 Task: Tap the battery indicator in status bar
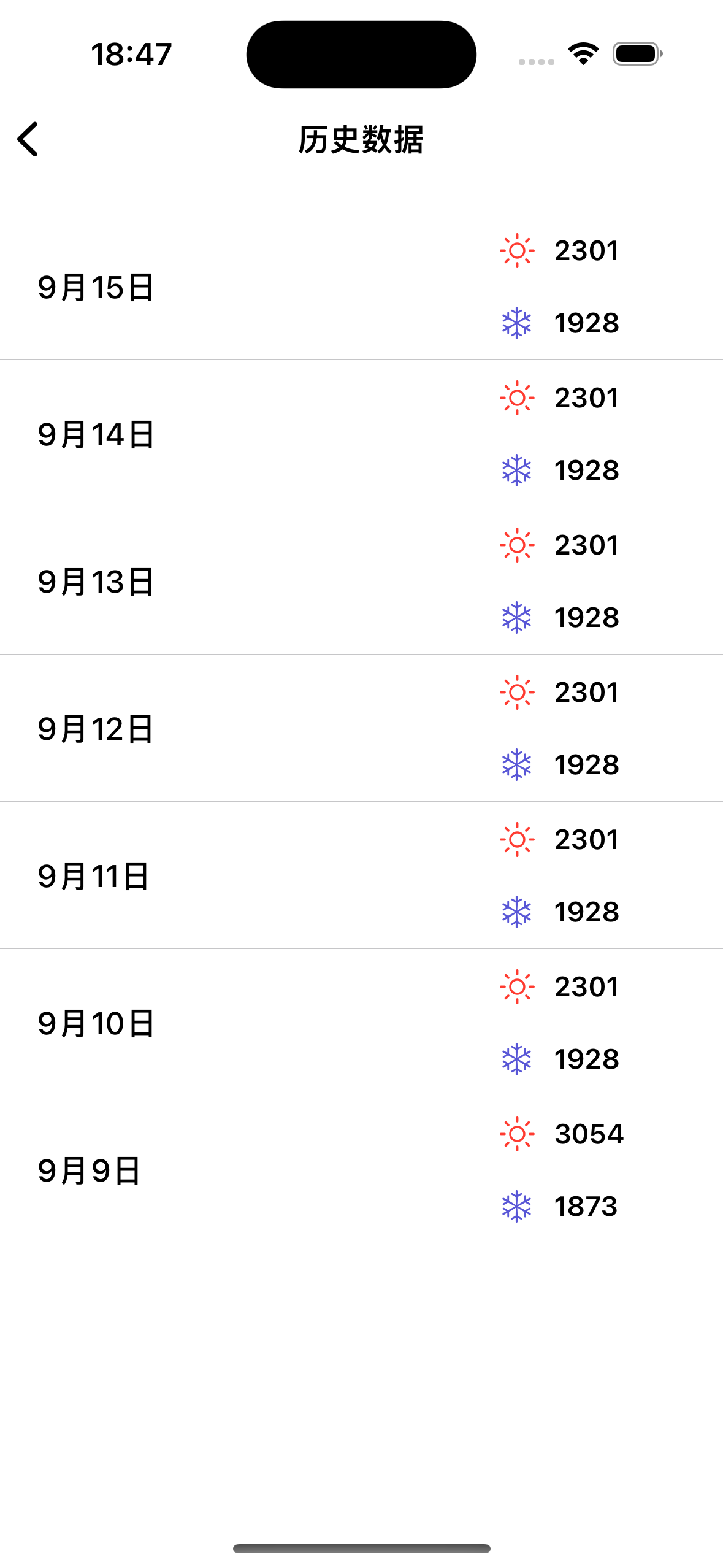pos(635,53)
